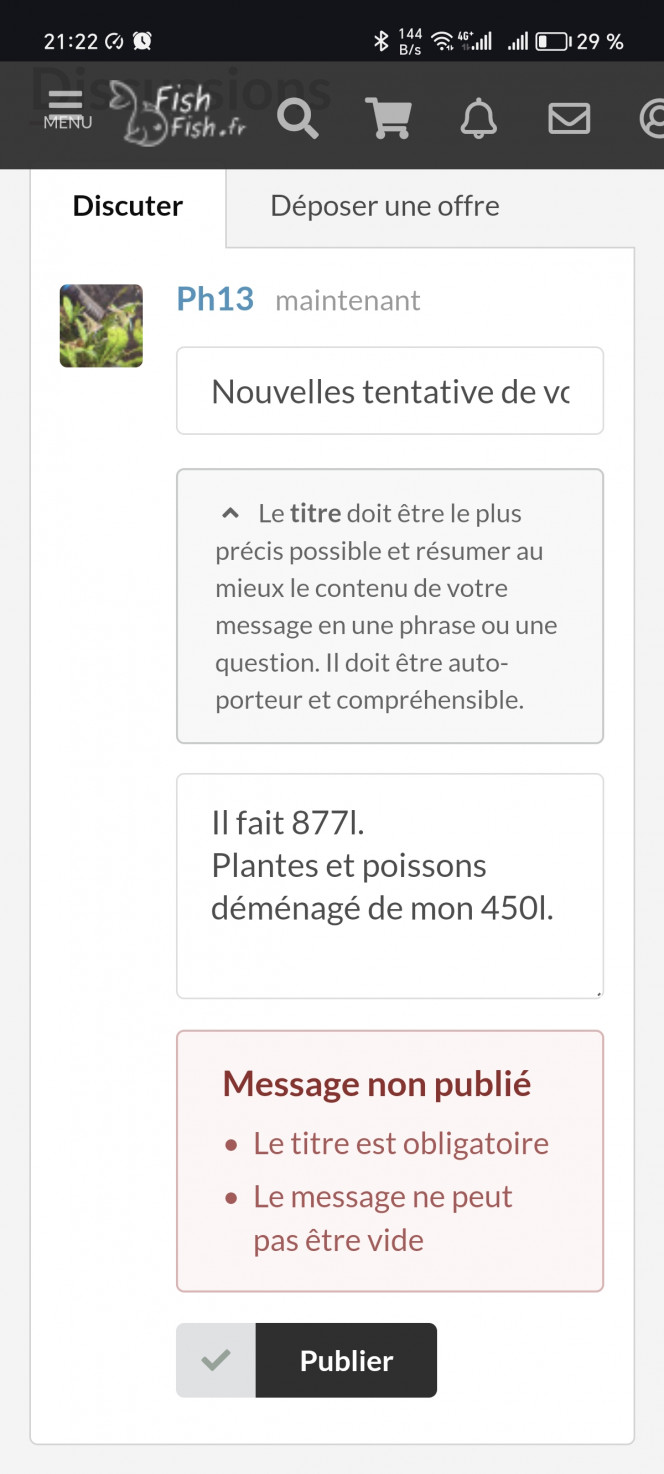Edit the title field 'Nouvelles tentative'
This screenshot has height=1474, width=664.
pyautogui.click(x=390, y=391)
